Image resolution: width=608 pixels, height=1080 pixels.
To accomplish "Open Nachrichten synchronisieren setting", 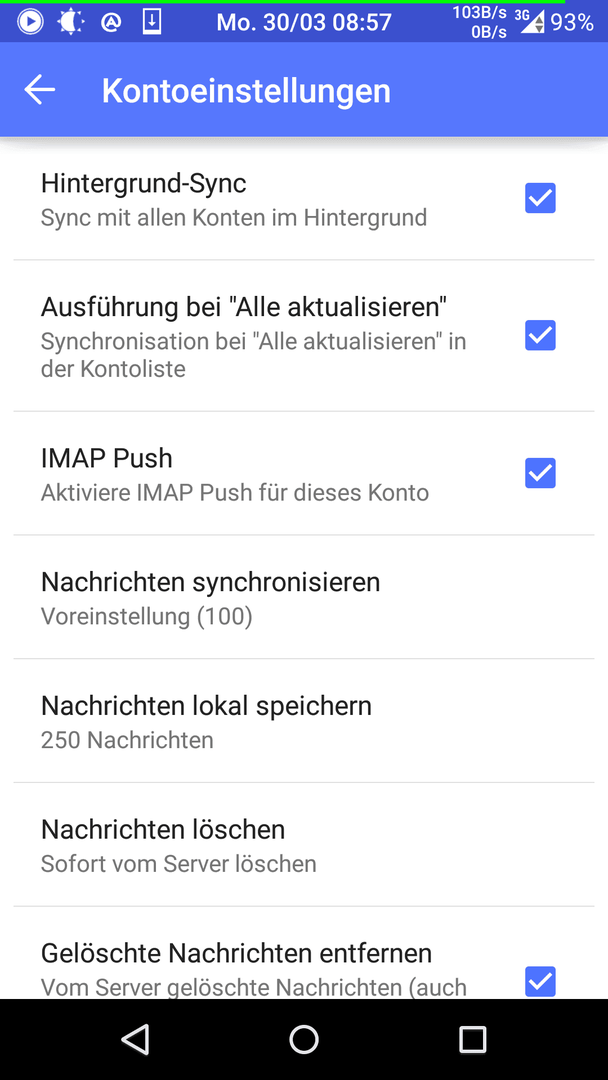I will tap(304, 597).
